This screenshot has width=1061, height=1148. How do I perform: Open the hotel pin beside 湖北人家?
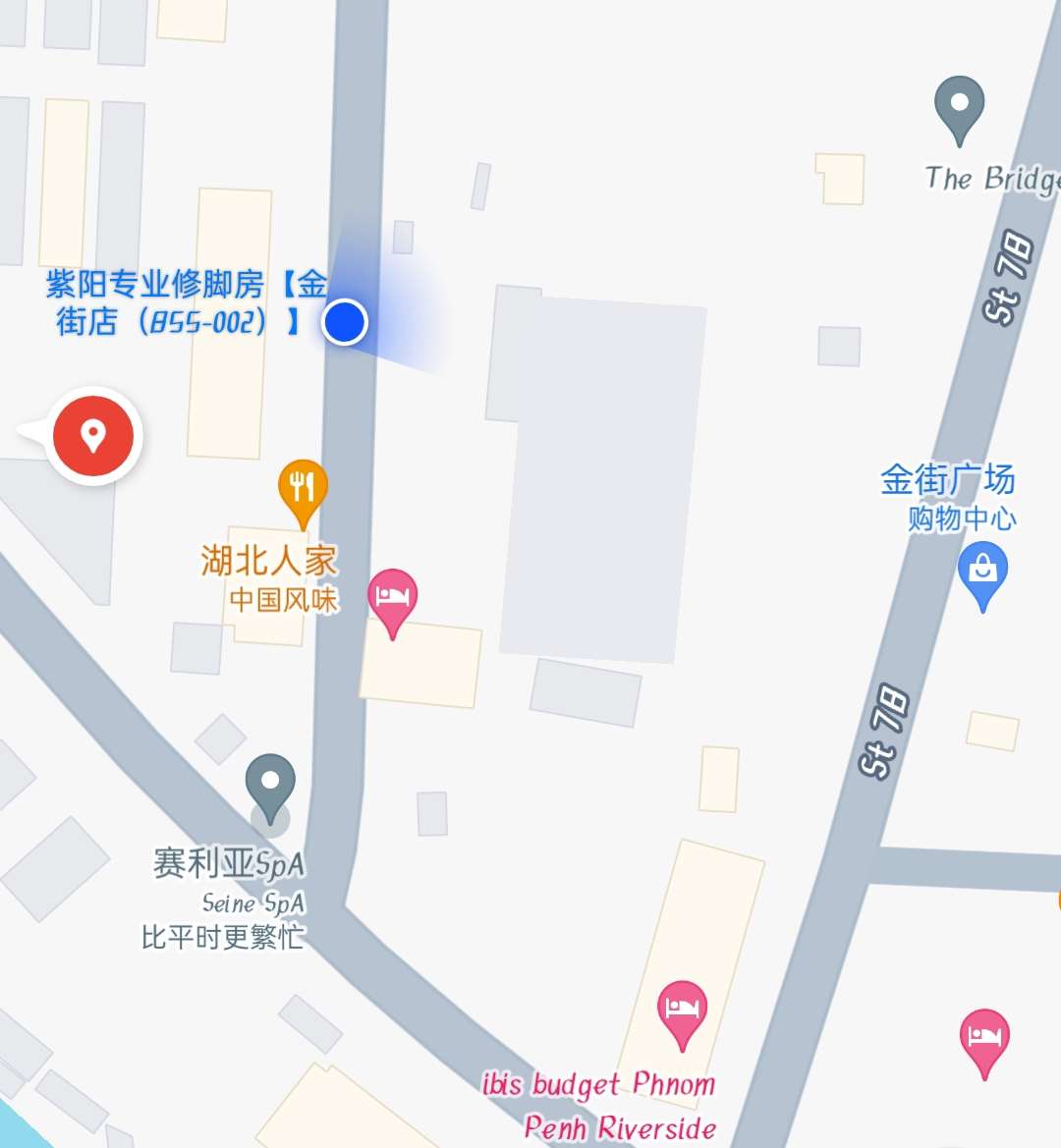(392, 598)
